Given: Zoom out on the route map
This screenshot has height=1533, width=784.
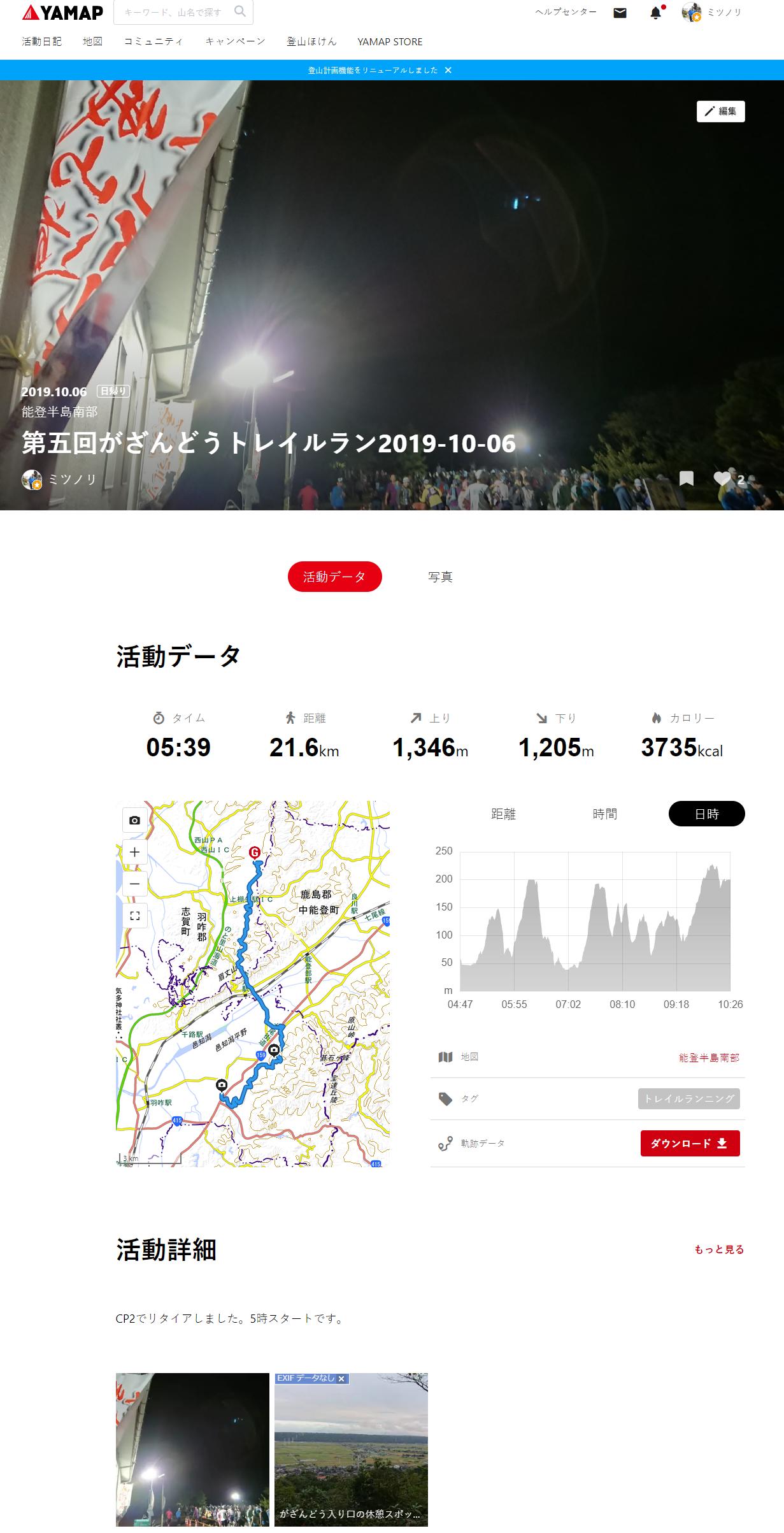Looking at the screenshot, I should coord(135,884).
